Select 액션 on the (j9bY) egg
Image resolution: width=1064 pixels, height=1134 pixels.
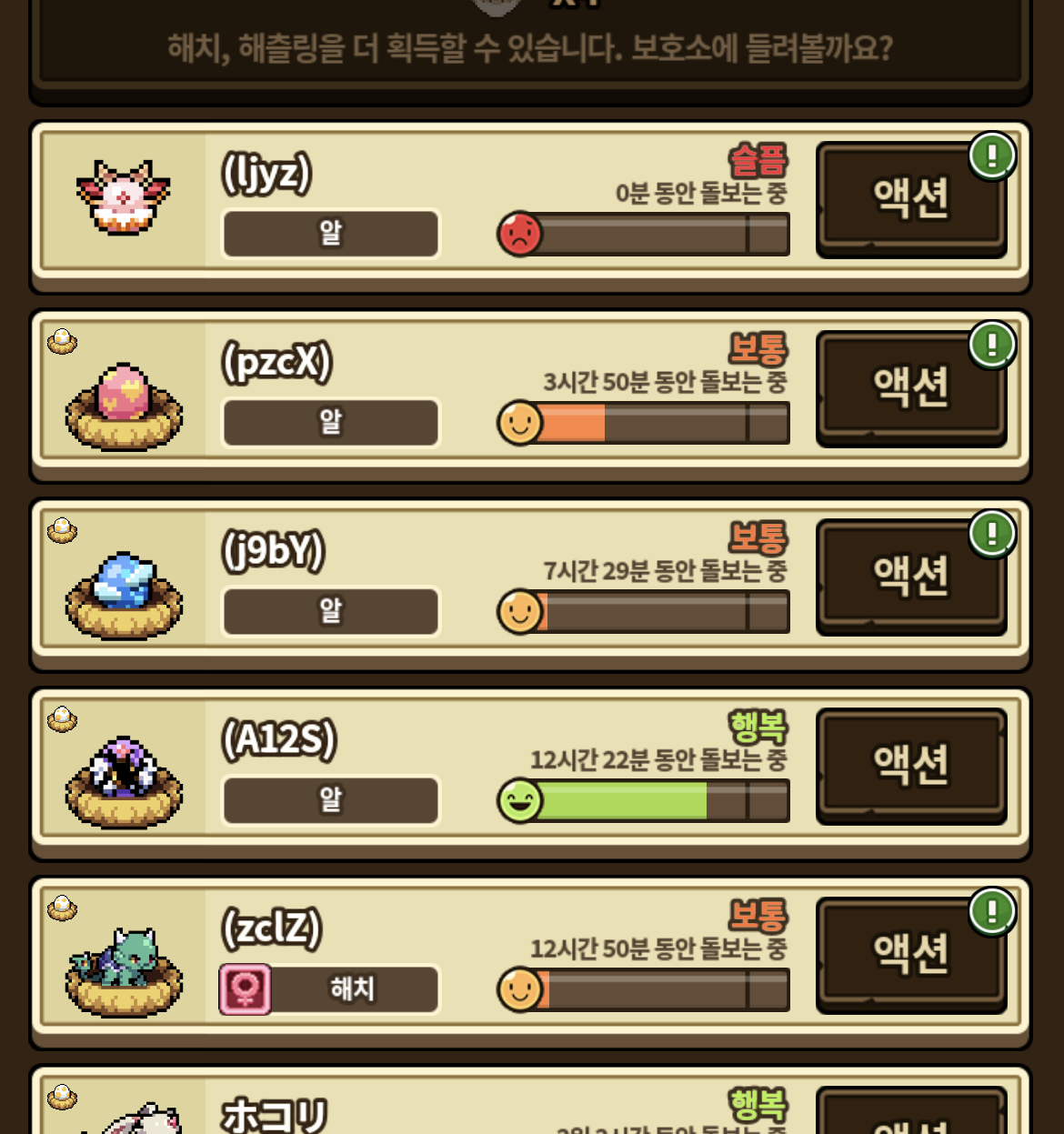[911, 576]
